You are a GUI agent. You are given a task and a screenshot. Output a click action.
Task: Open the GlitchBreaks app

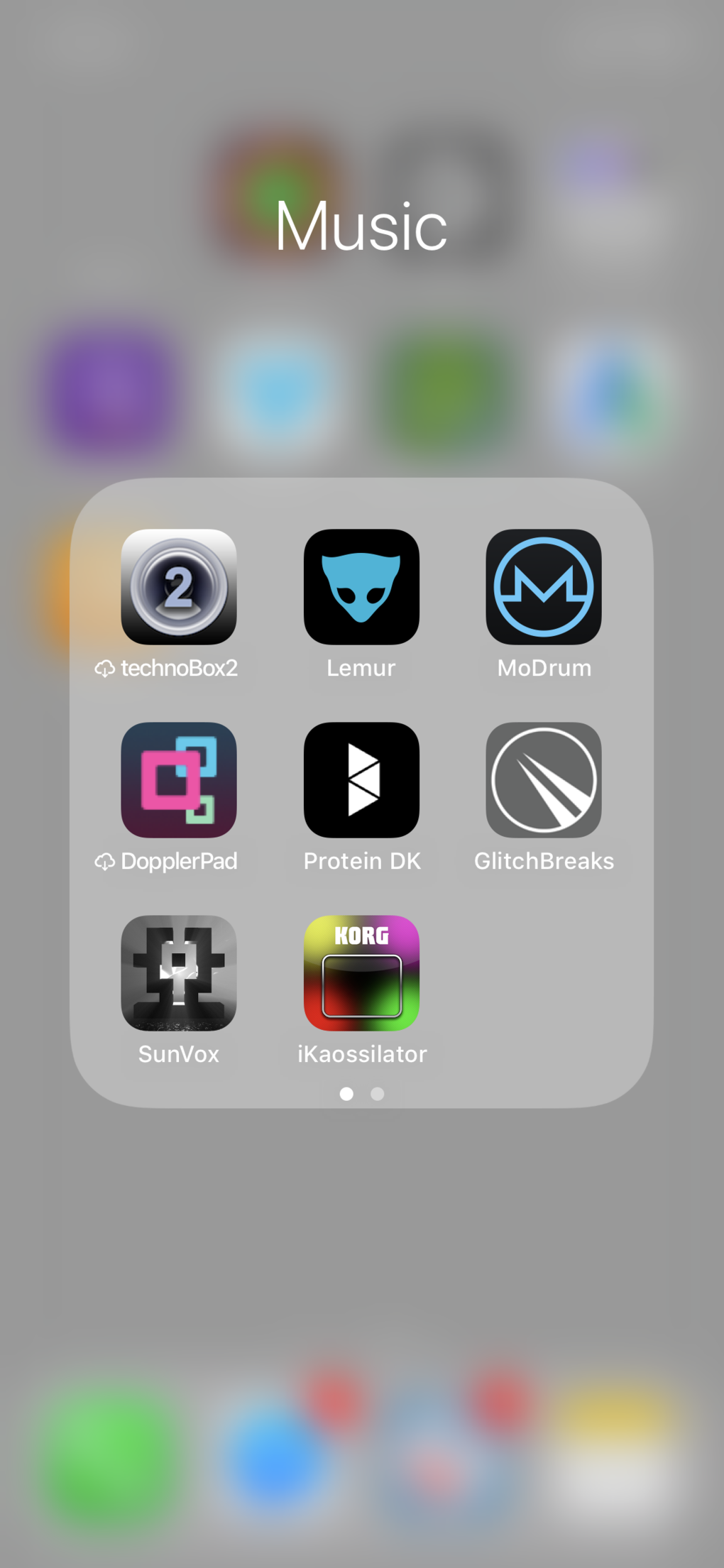point(544,780)
